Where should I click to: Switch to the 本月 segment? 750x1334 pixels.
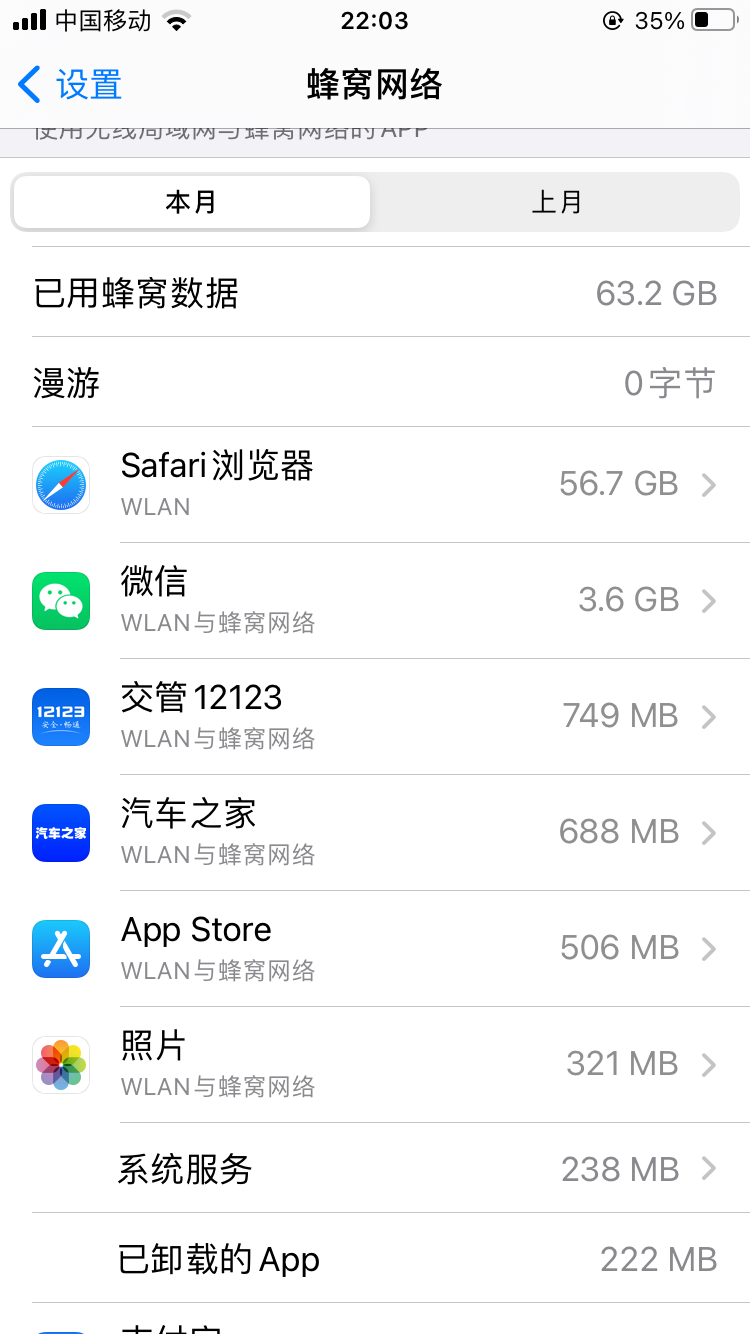coord(191,202)
